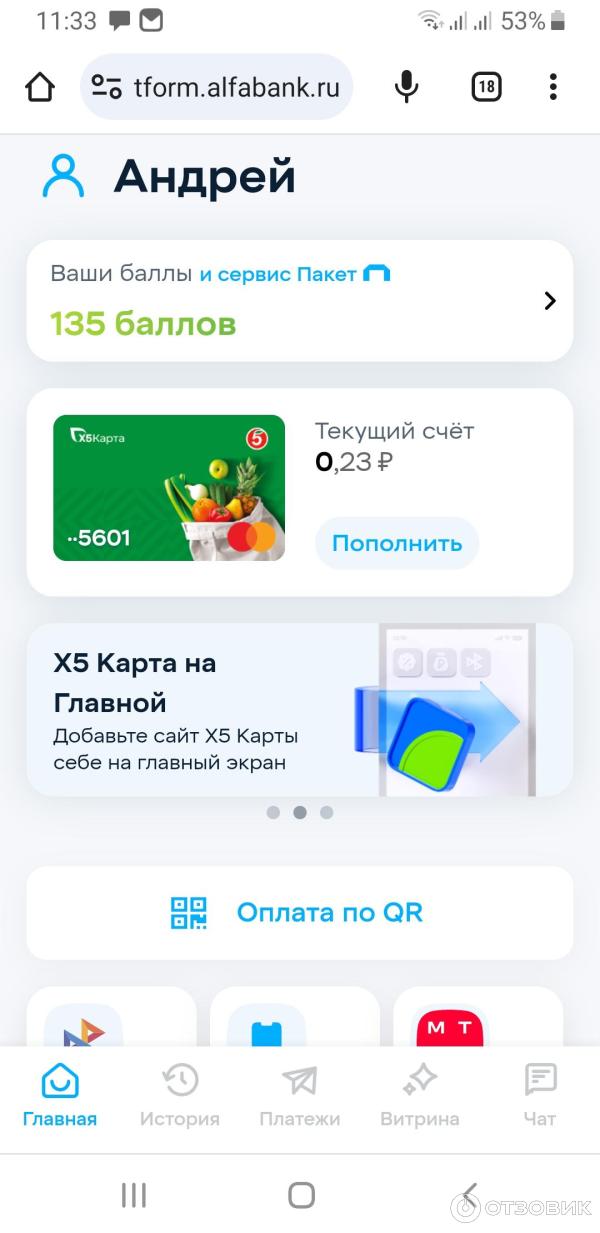The image size is (600, 1233).
Task: Open the green X5 Карта ending 5601
Action: click(x=169, y=488)
